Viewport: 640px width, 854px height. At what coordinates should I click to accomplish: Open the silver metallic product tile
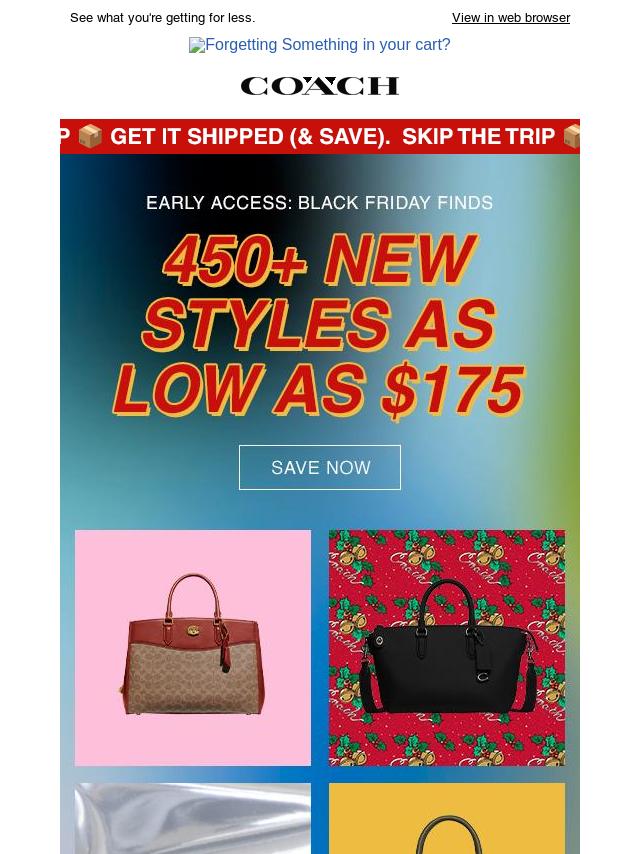click(x=193, y=819)
